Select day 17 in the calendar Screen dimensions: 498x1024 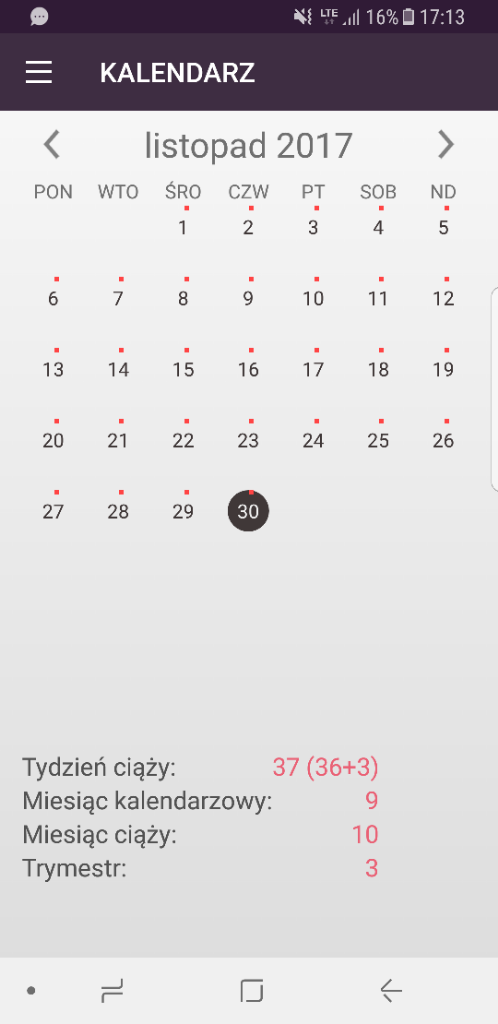point(313,370)
